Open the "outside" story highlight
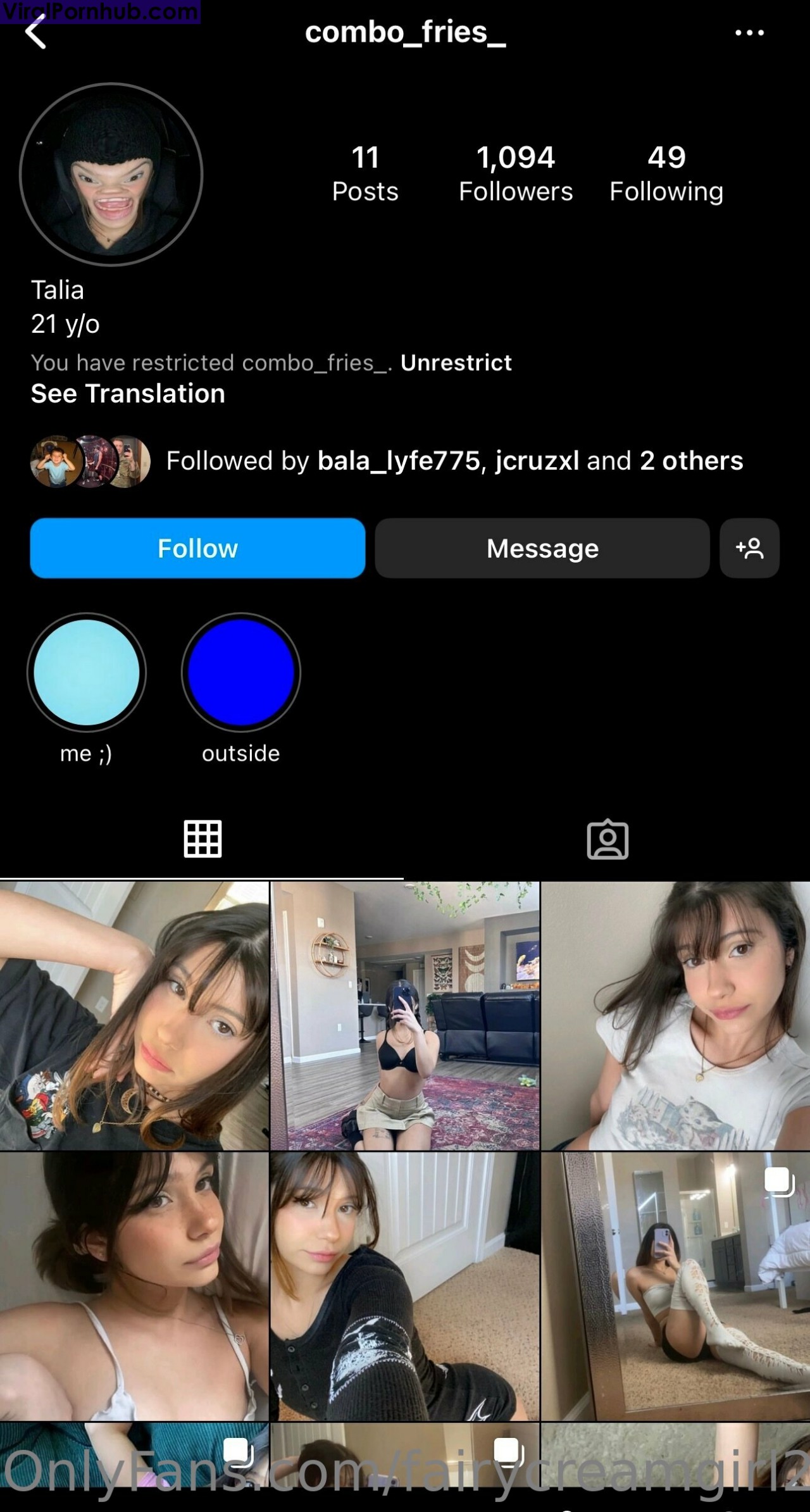The image size is (810, 1512). [x=240, y=672]
